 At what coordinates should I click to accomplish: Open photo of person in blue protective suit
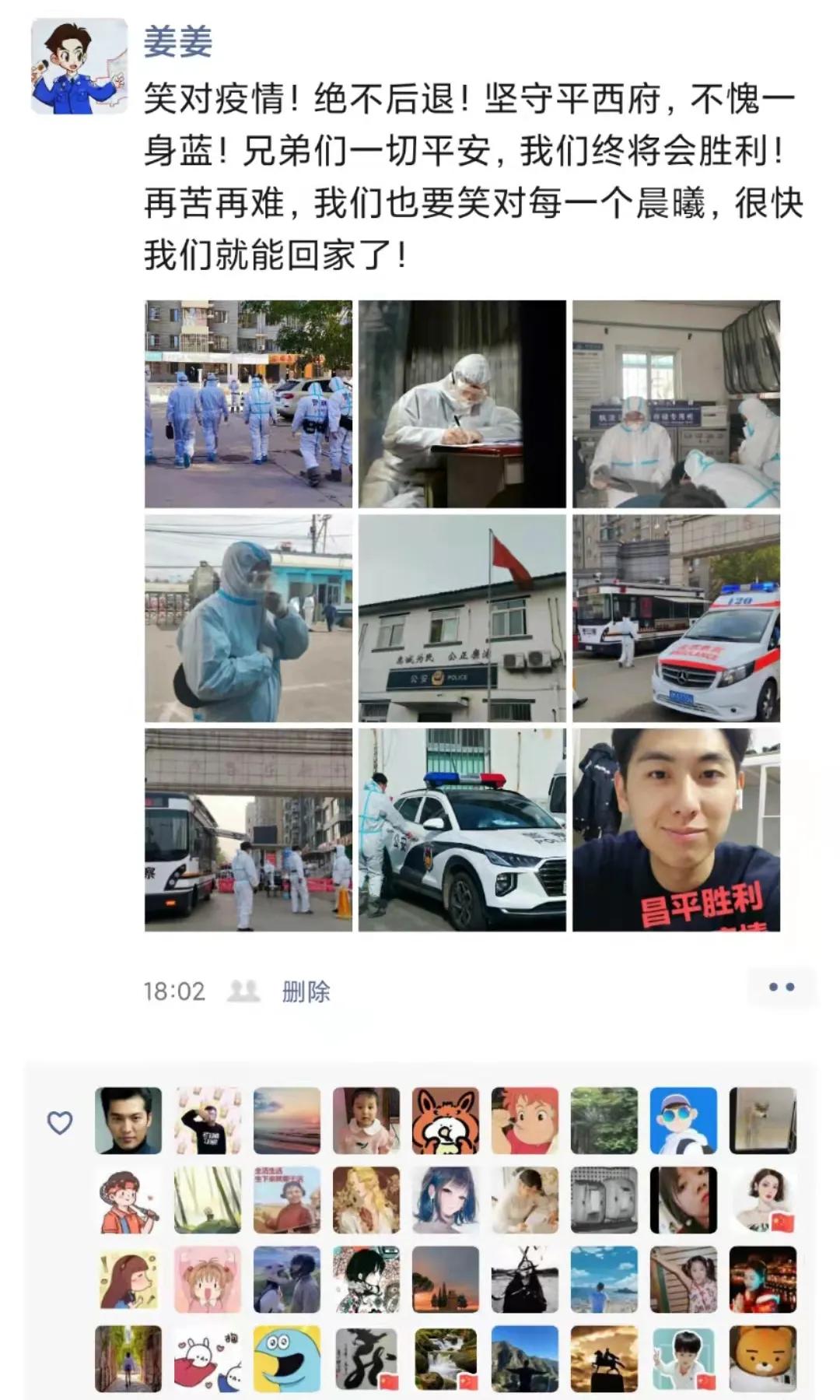tap(248, 618)
